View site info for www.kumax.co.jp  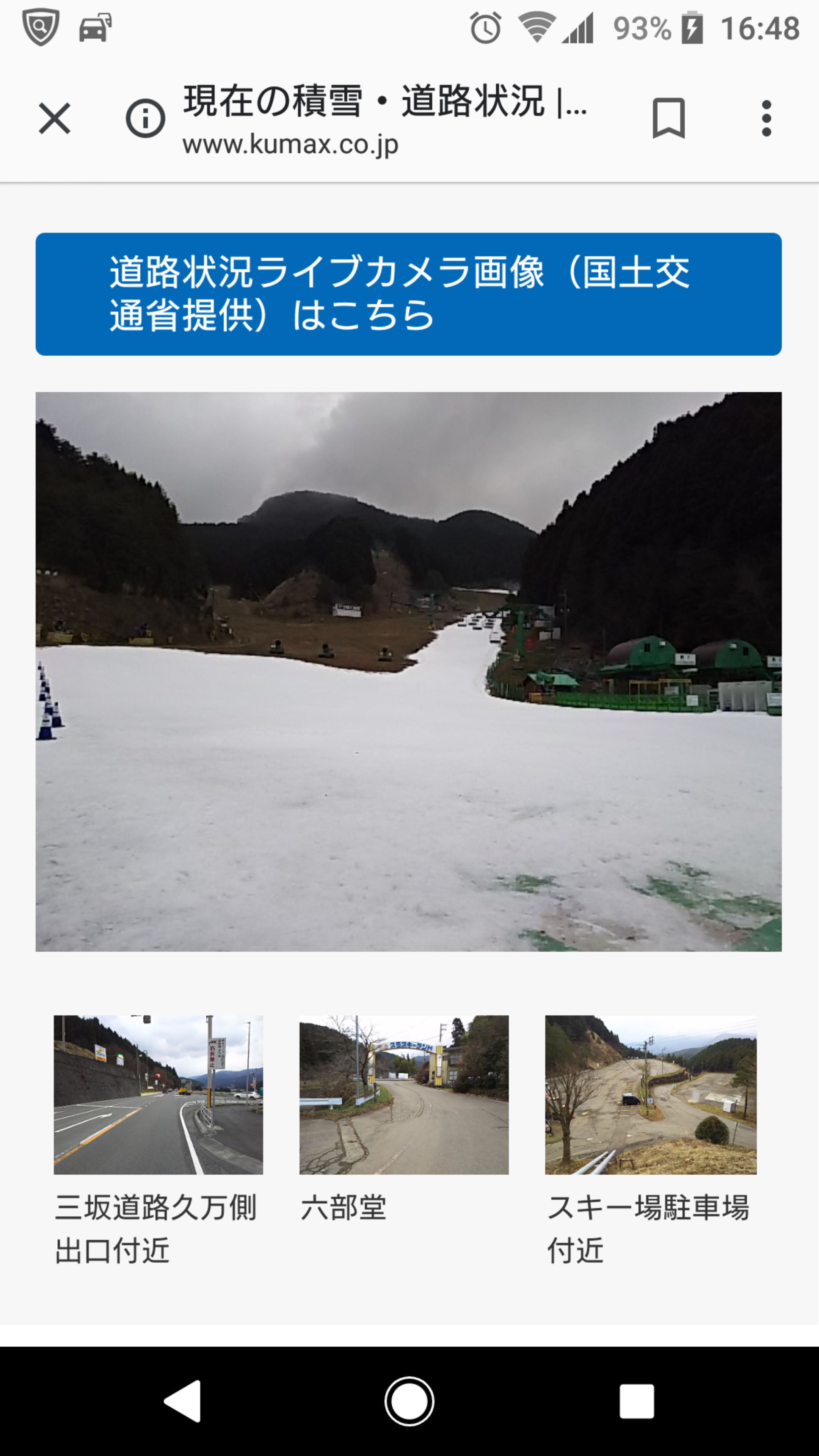(x=145, y=119)
